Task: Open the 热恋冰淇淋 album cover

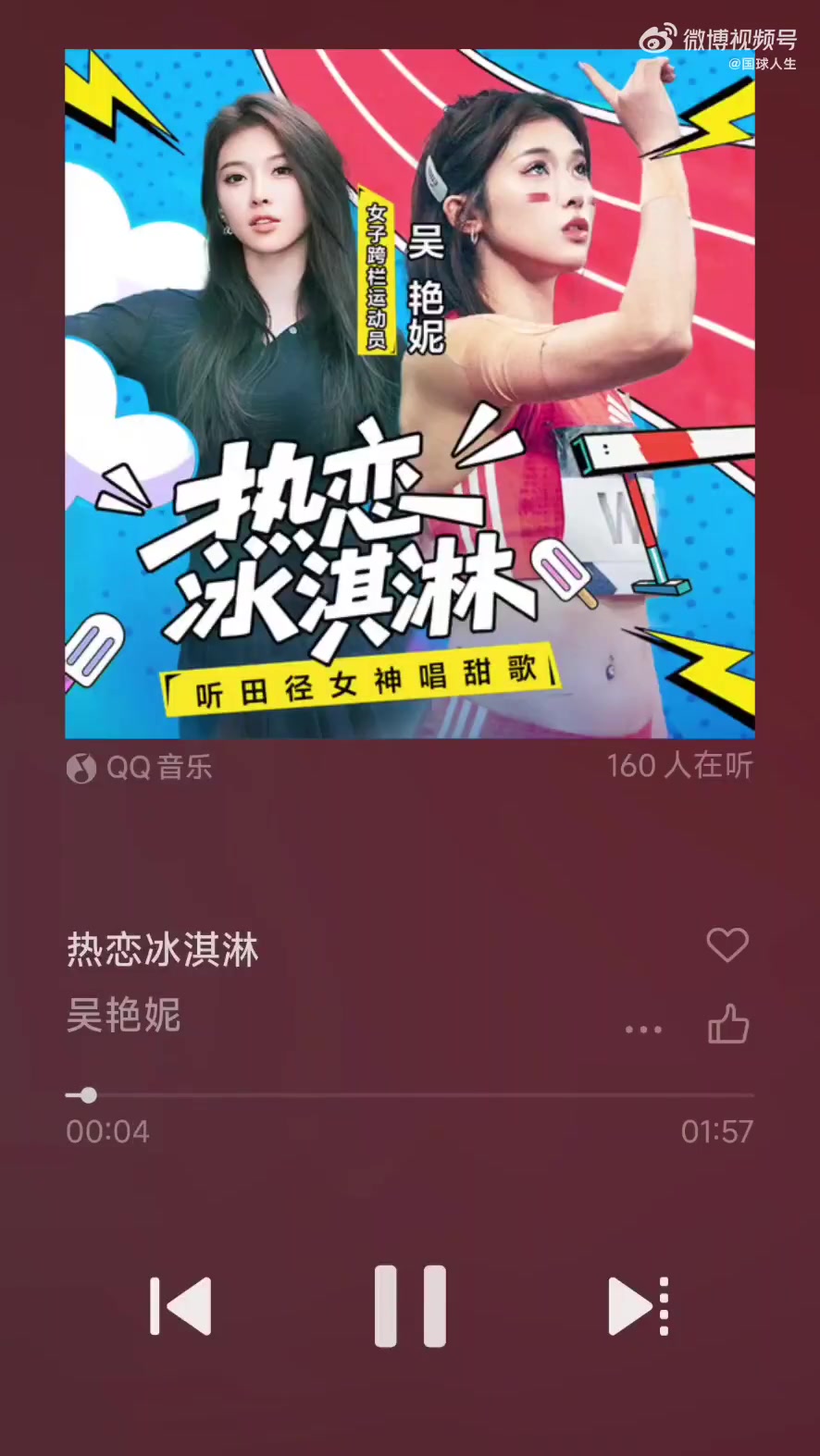Action: click(410, 393)
